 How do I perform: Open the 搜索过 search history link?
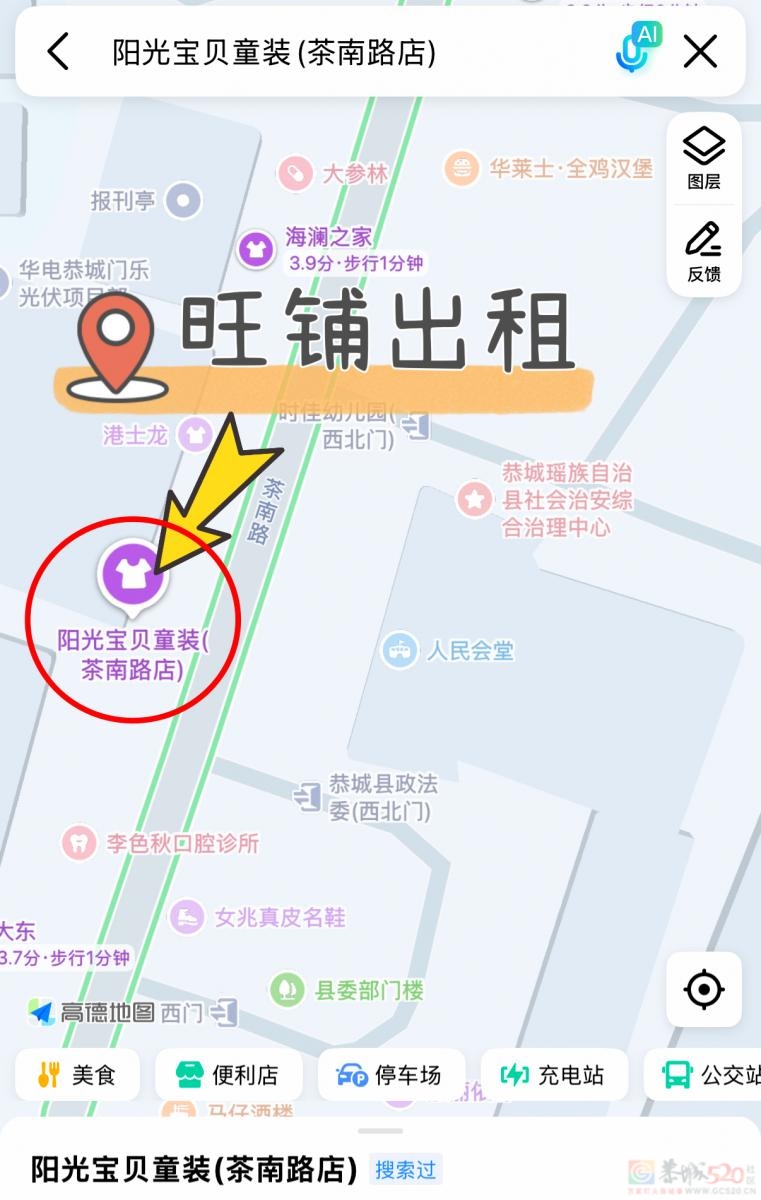coord(409,1170)
